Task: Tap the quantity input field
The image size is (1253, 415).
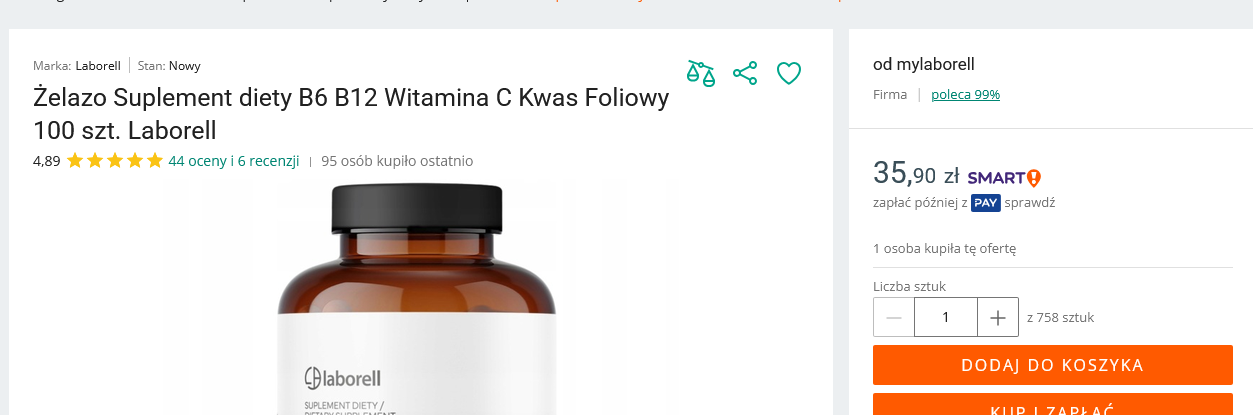Action: point(946,317)
